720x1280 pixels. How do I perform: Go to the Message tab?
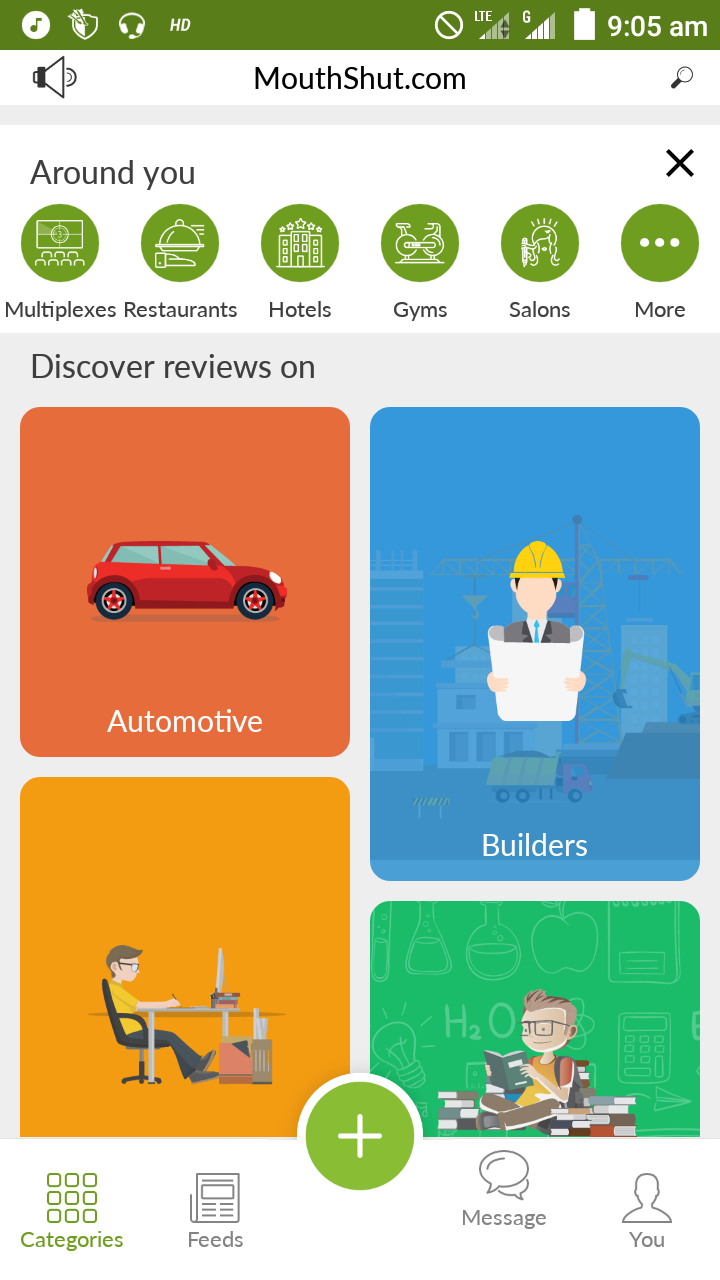[x=504, y=1190]
